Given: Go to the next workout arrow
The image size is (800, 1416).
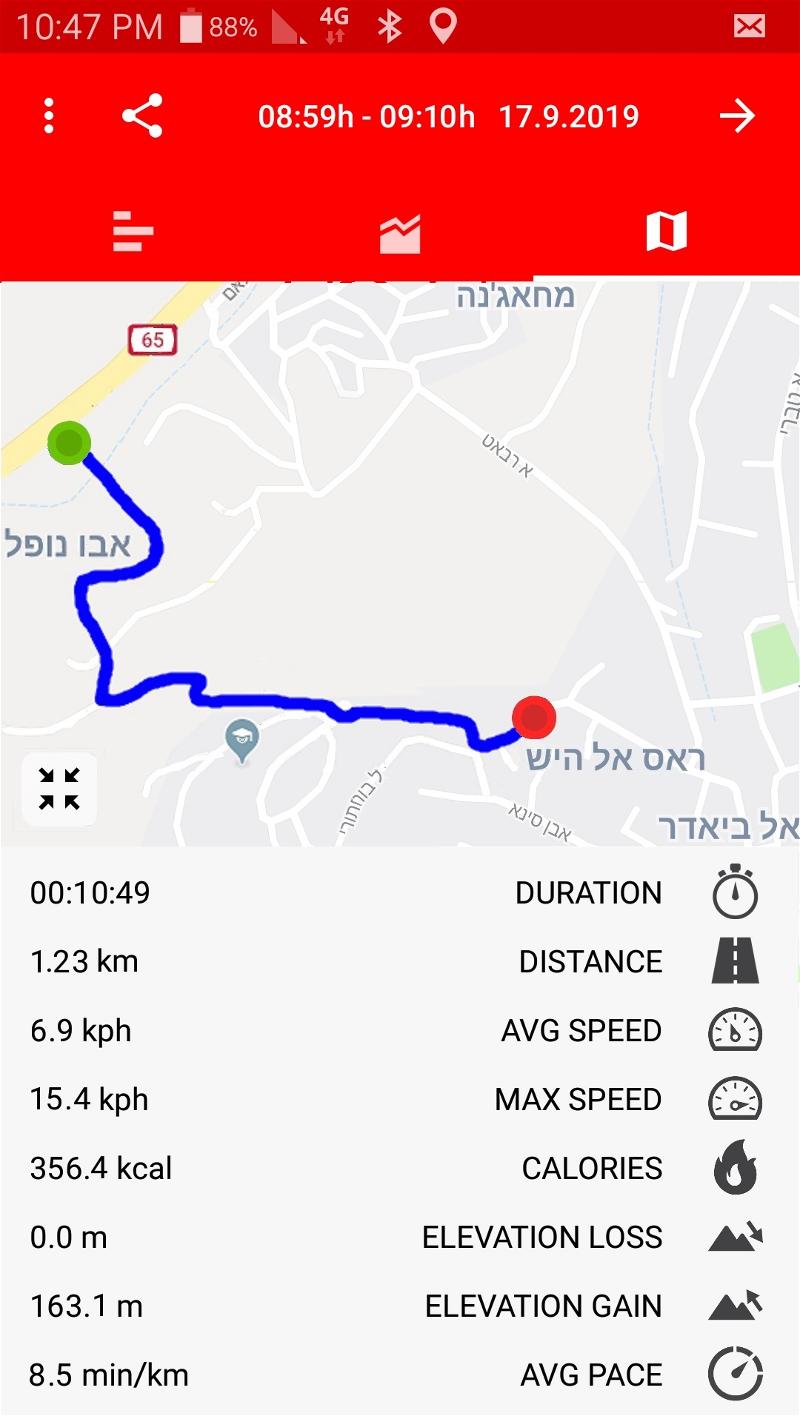Looking at the screenshot, I should [x=737, y=116].
